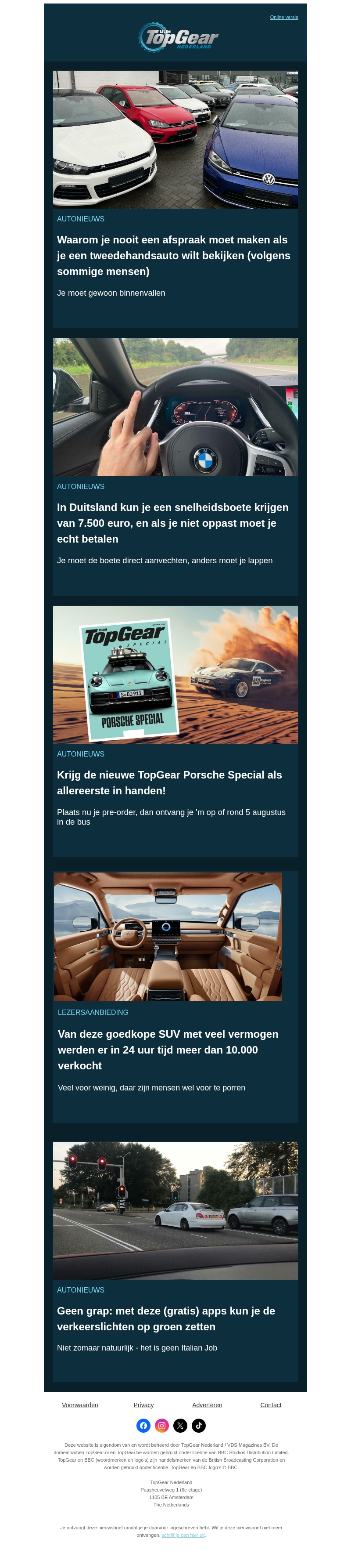This screenshot has width=351, height=1568.
Task: Open the TopGear Porsche Special article
Action: [169, 782]
